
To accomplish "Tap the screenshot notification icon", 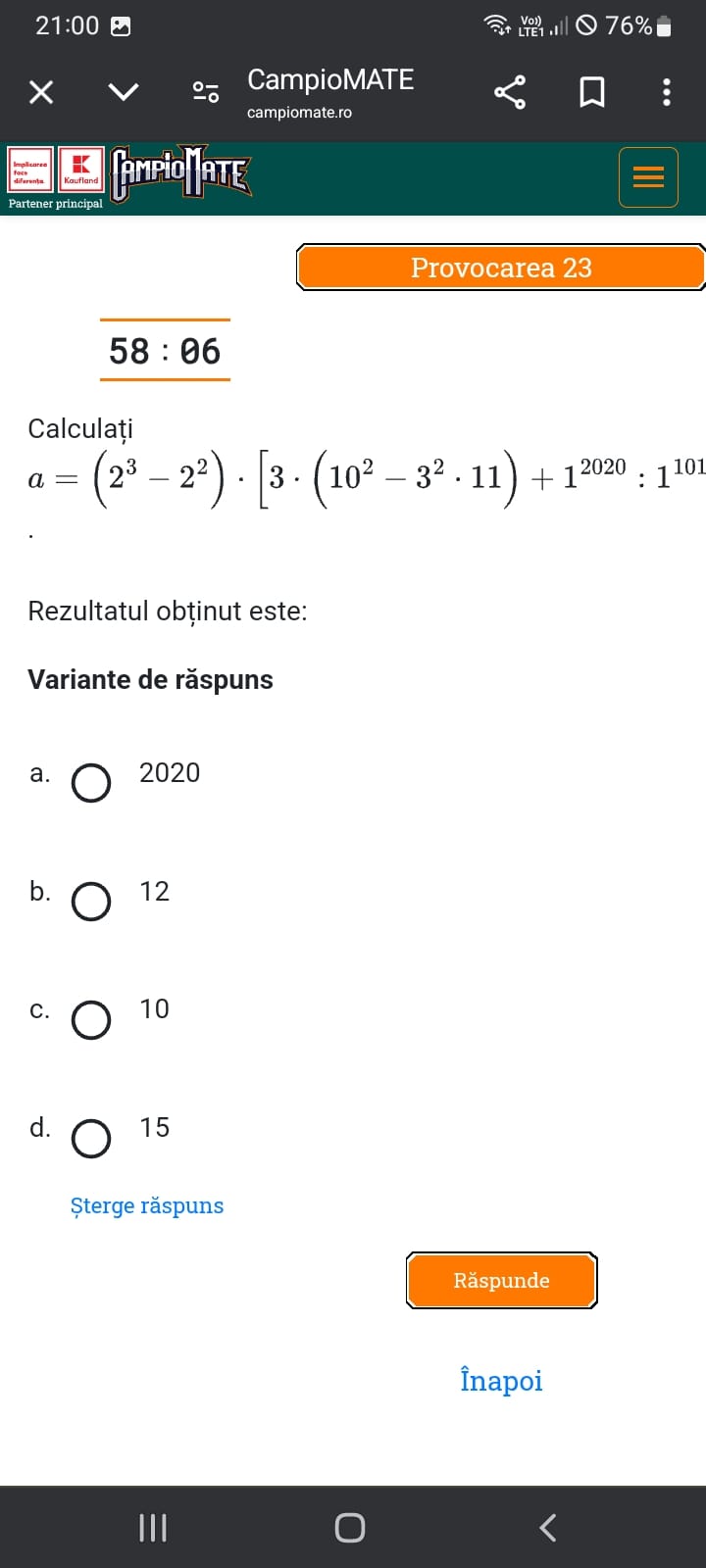I will pos(124,24).
